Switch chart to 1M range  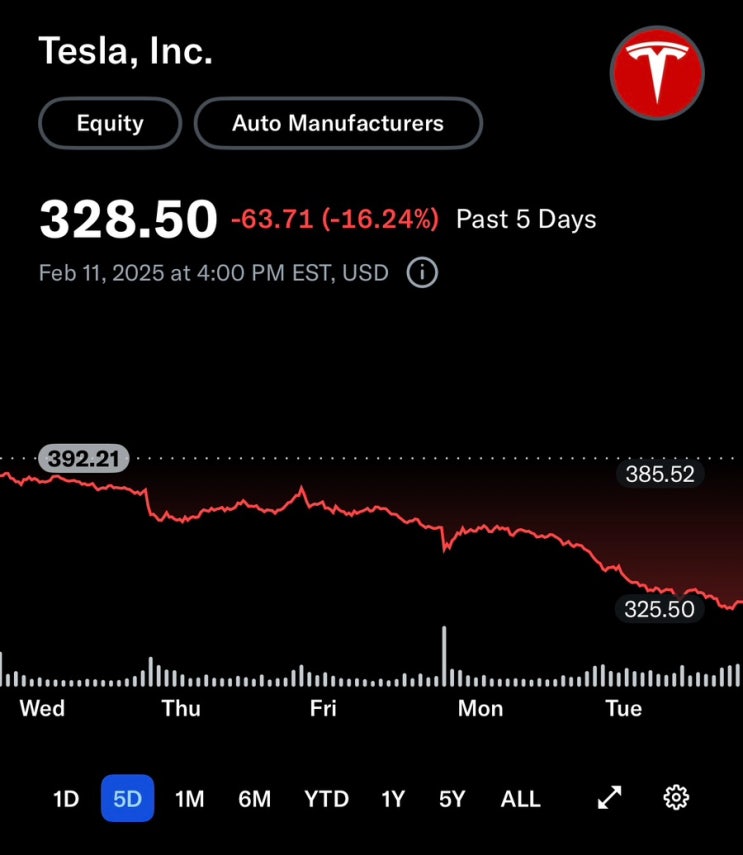pos(189,798)
